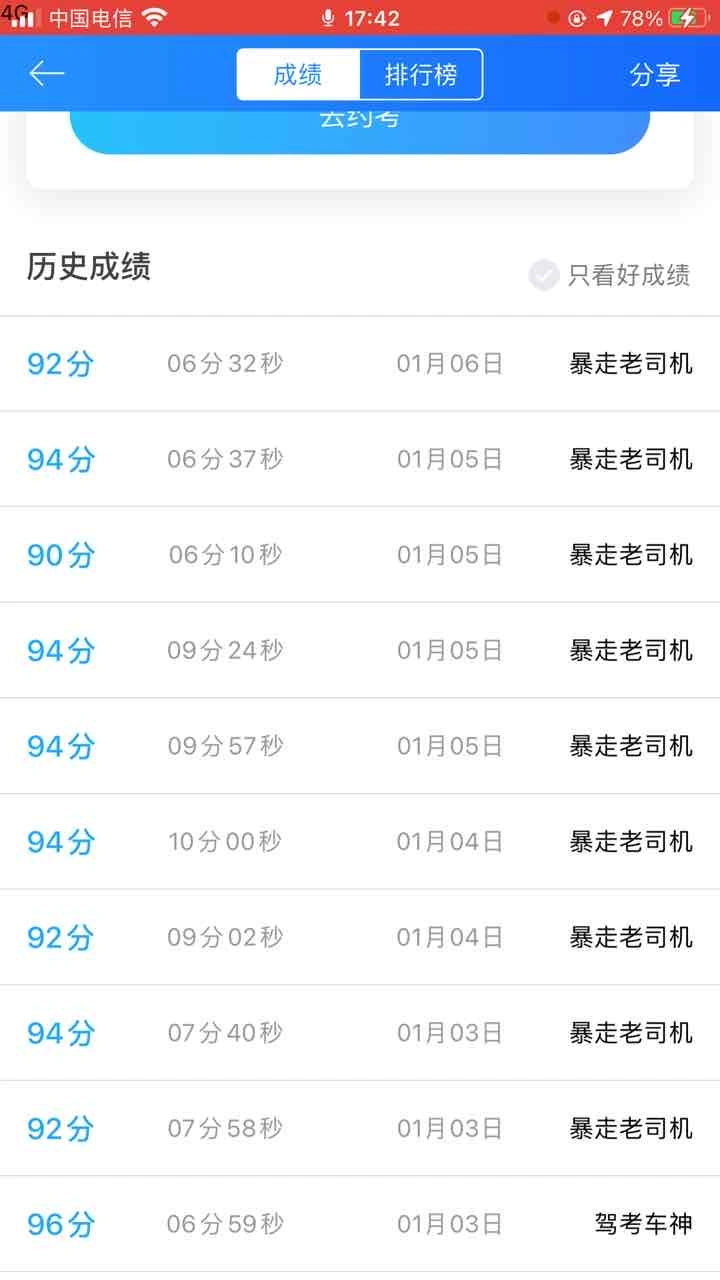Viewport: 720px width, 1280px height.
Task: Switch to the 排行榜 tab
Action: [421, 75]
